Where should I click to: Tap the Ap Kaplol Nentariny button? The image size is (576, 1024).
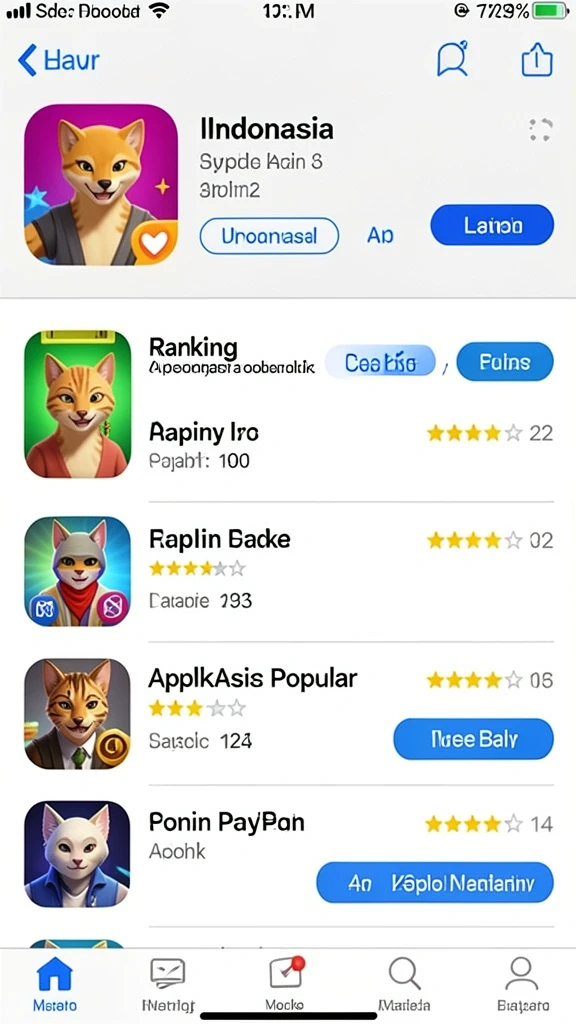point(435,883)
